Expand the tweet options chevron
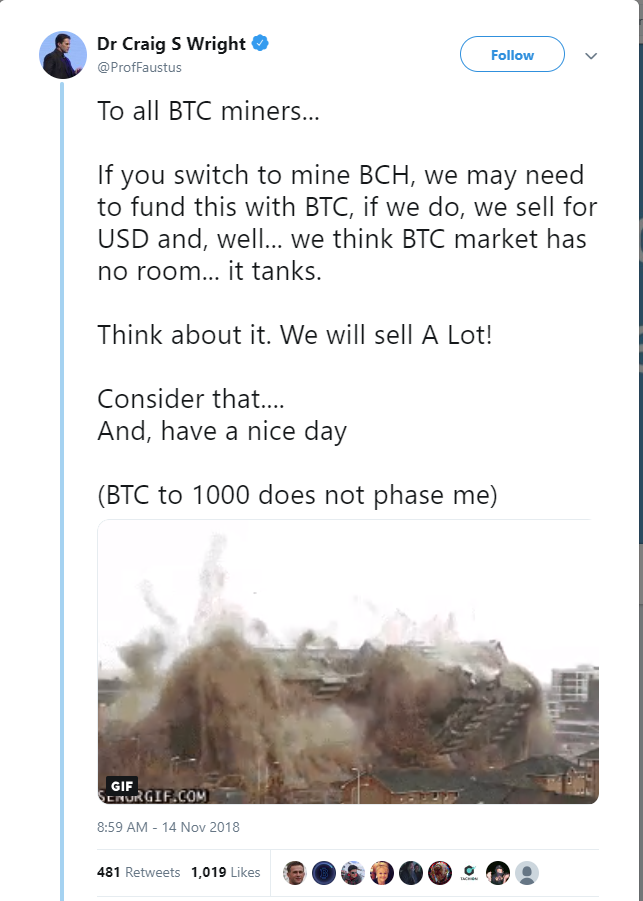 [591, 56]
